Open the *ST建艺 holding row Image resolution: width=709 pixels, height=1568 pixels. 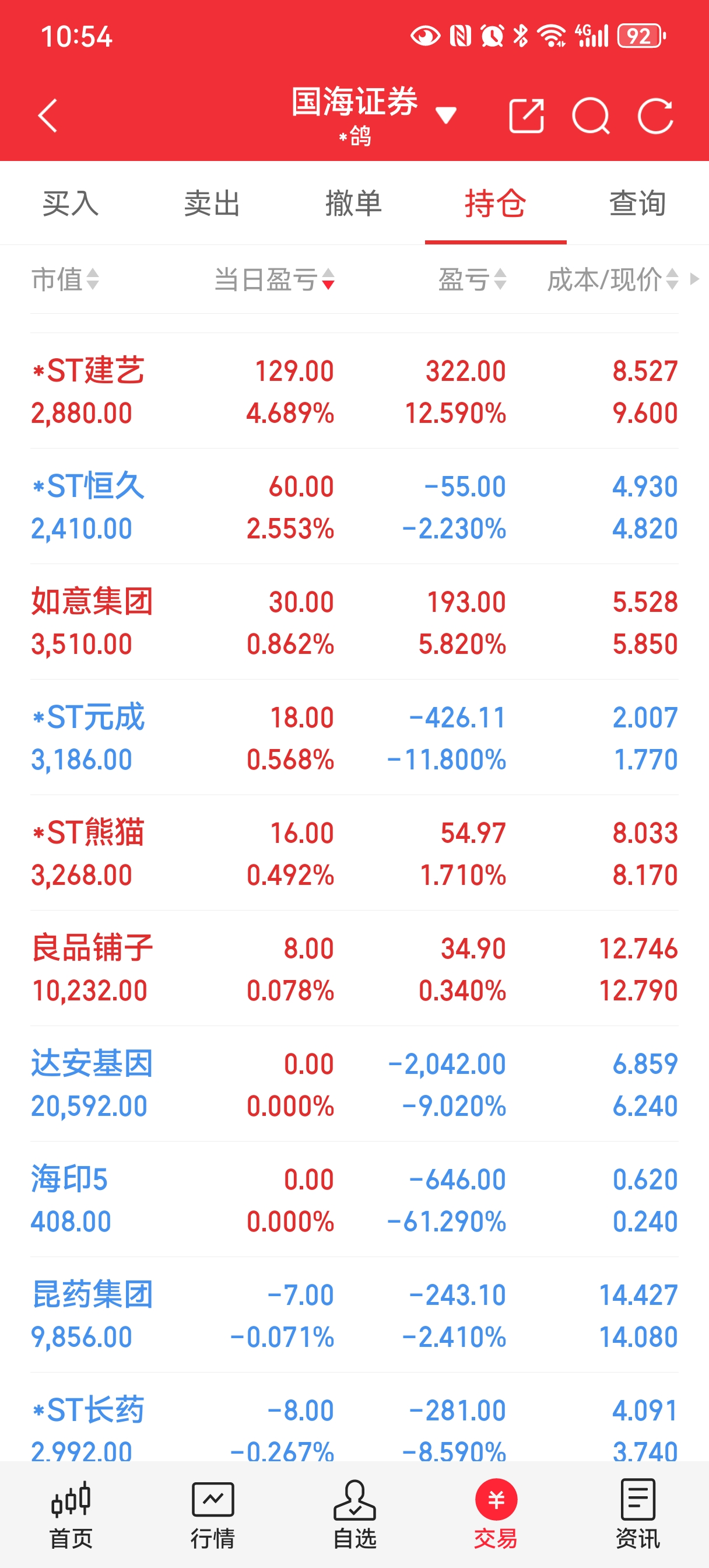pos(354,391)
